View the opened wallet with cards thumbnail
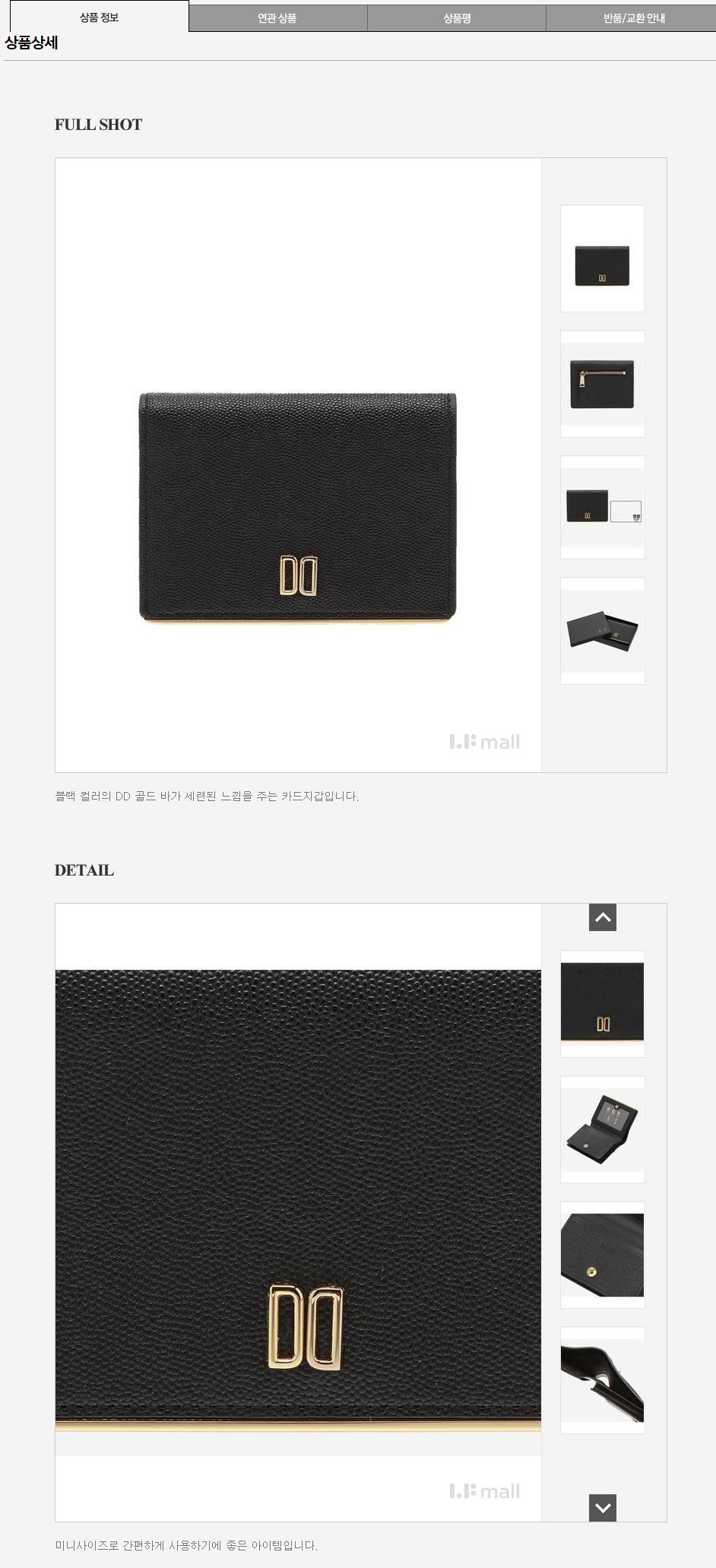This screenshot has width=716, height=1568. [x=602, y=1129]
